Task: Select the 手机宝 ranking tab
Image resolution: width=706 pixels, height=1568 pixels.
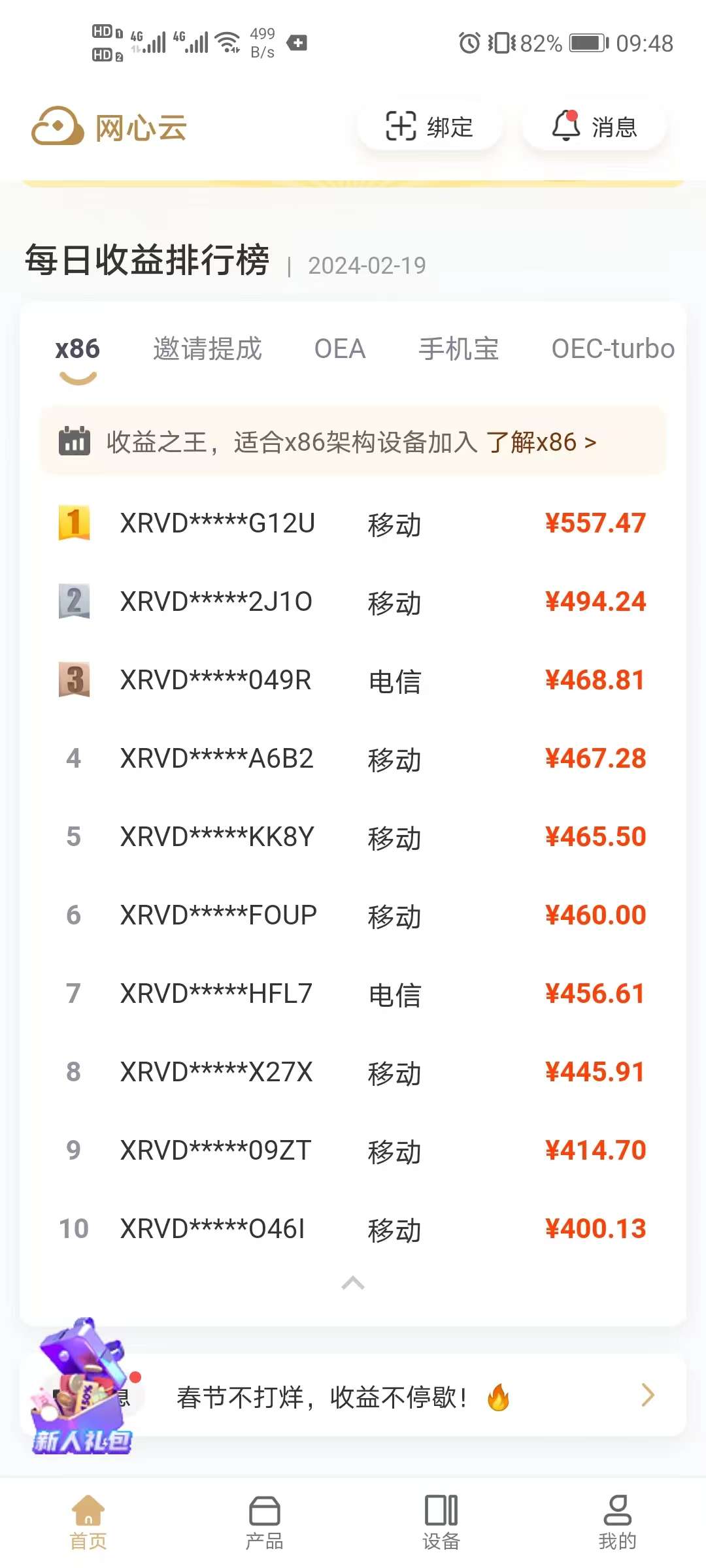Action: (459, 349)
